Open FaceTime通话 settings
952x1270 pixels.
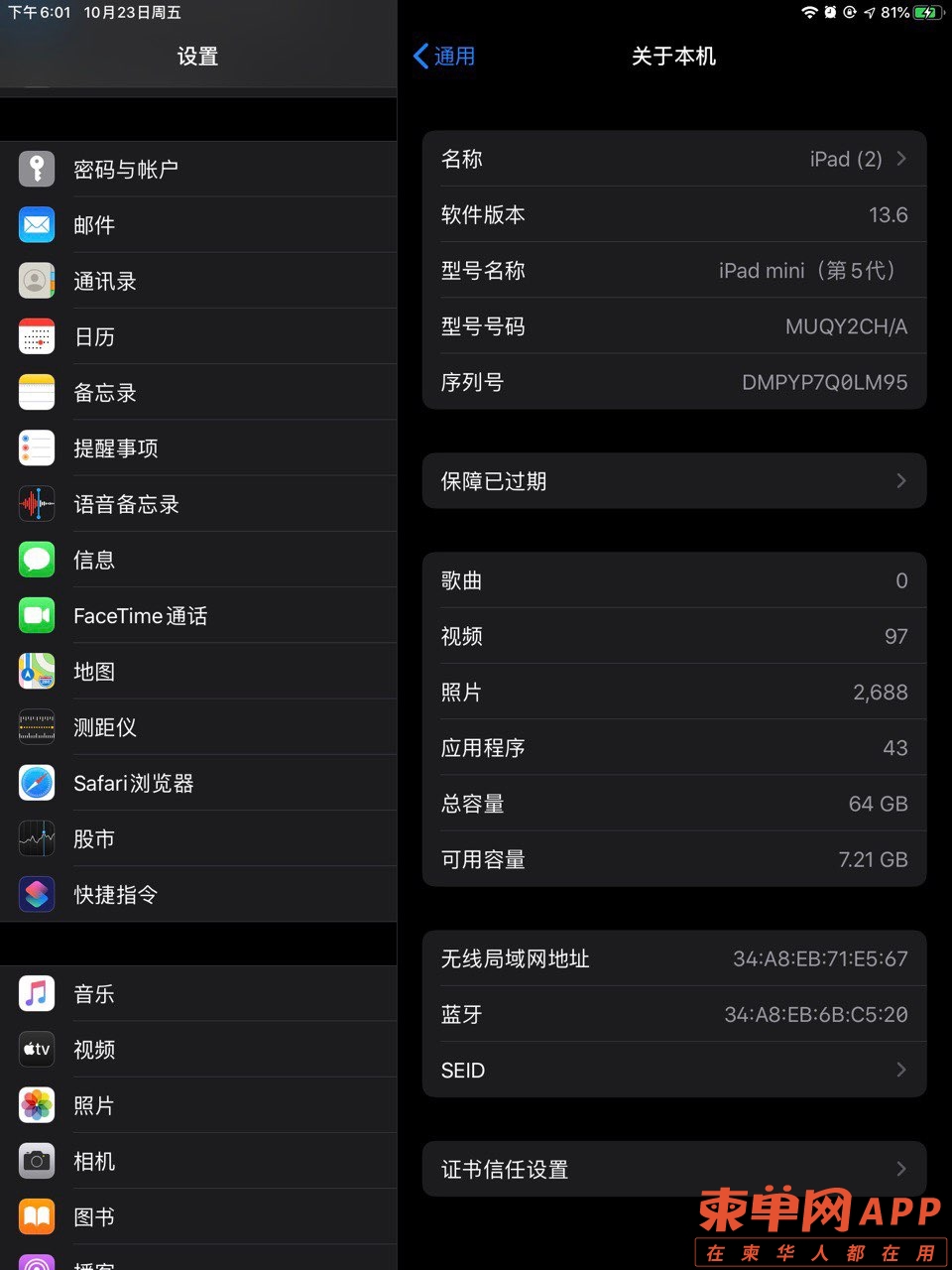point(198,615)
